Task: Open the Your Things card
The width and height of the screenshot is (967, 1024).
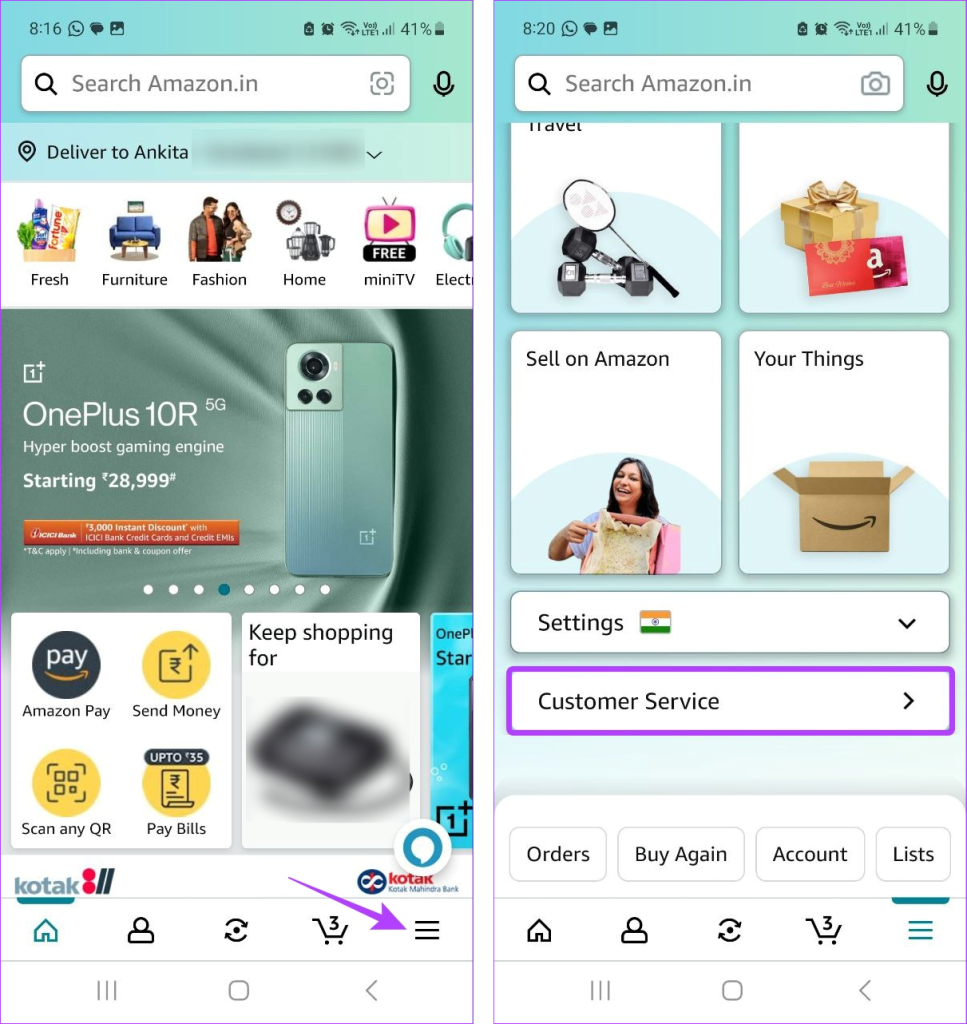Action: pyautogui.click(x=843, y=452)
